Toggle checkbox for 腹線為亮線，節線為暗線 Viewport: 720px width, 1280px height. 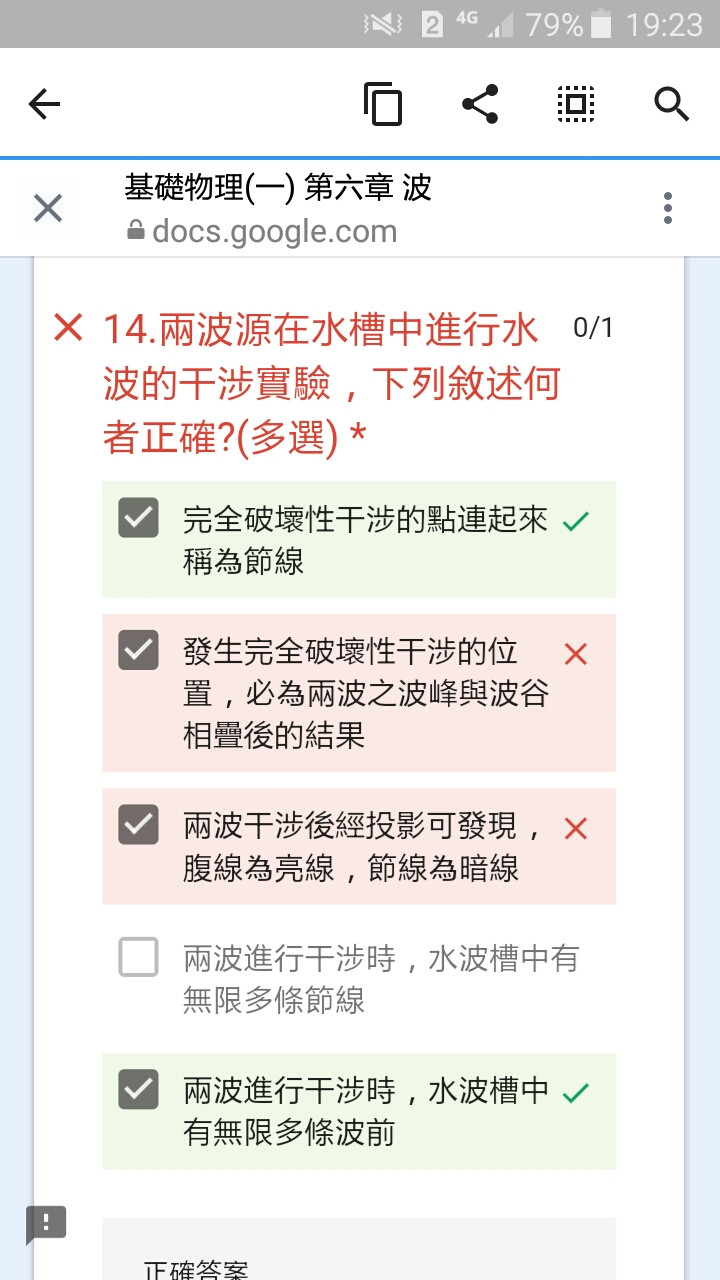[x=138, y=824]
